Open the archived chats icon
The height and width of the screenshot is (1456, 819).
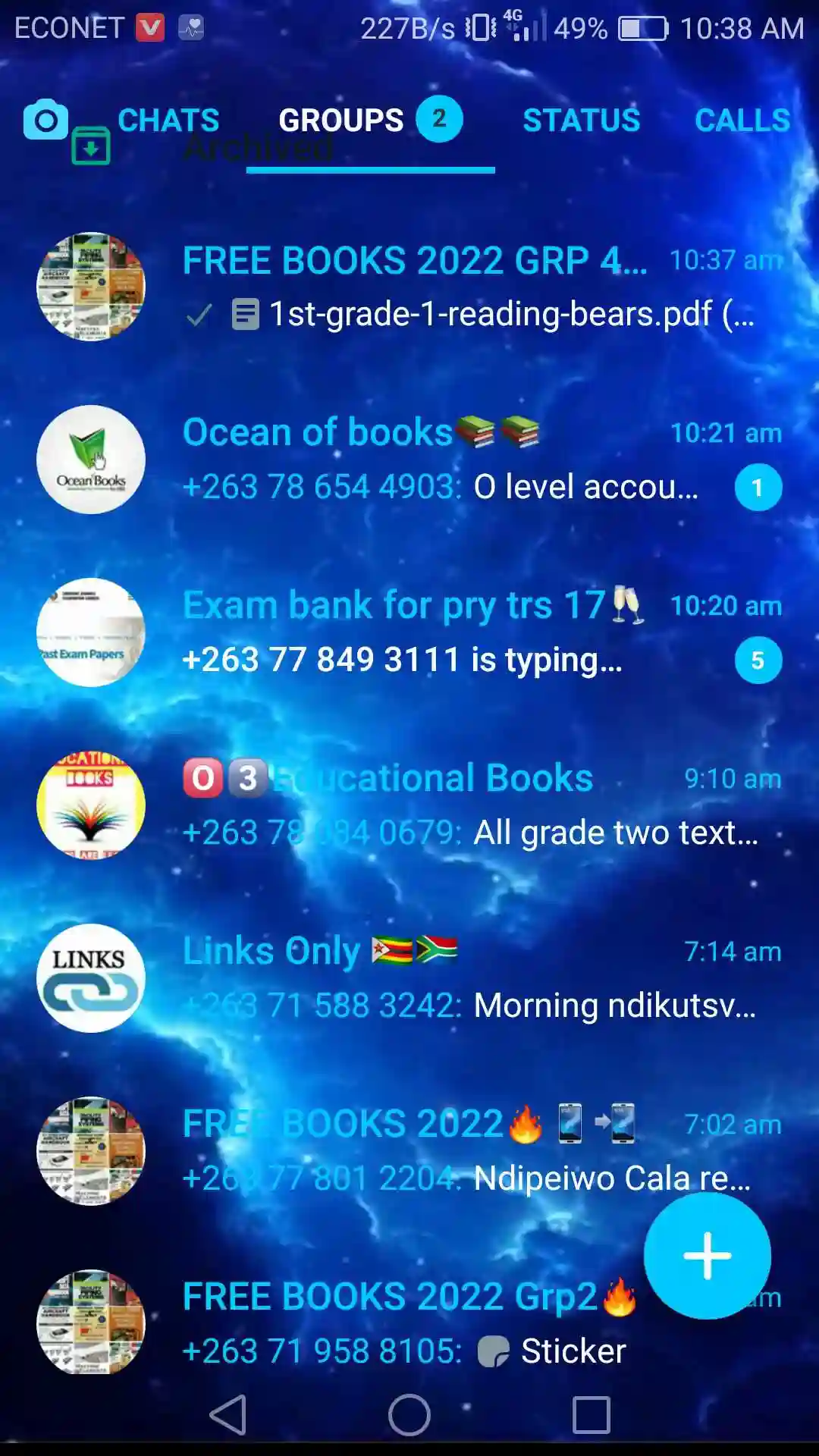tap(91, 146)
